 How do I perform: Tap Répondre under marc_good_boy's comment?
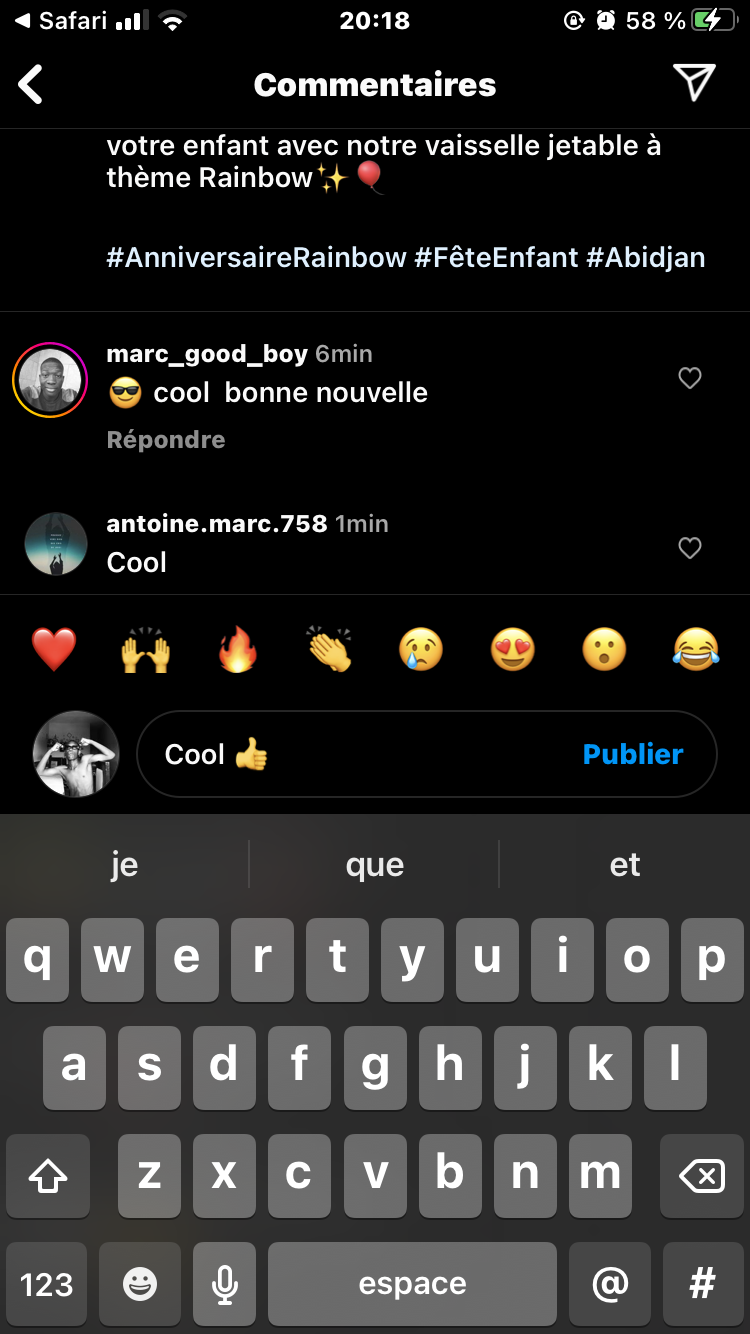pyautogui.click(x=166, y=440)
